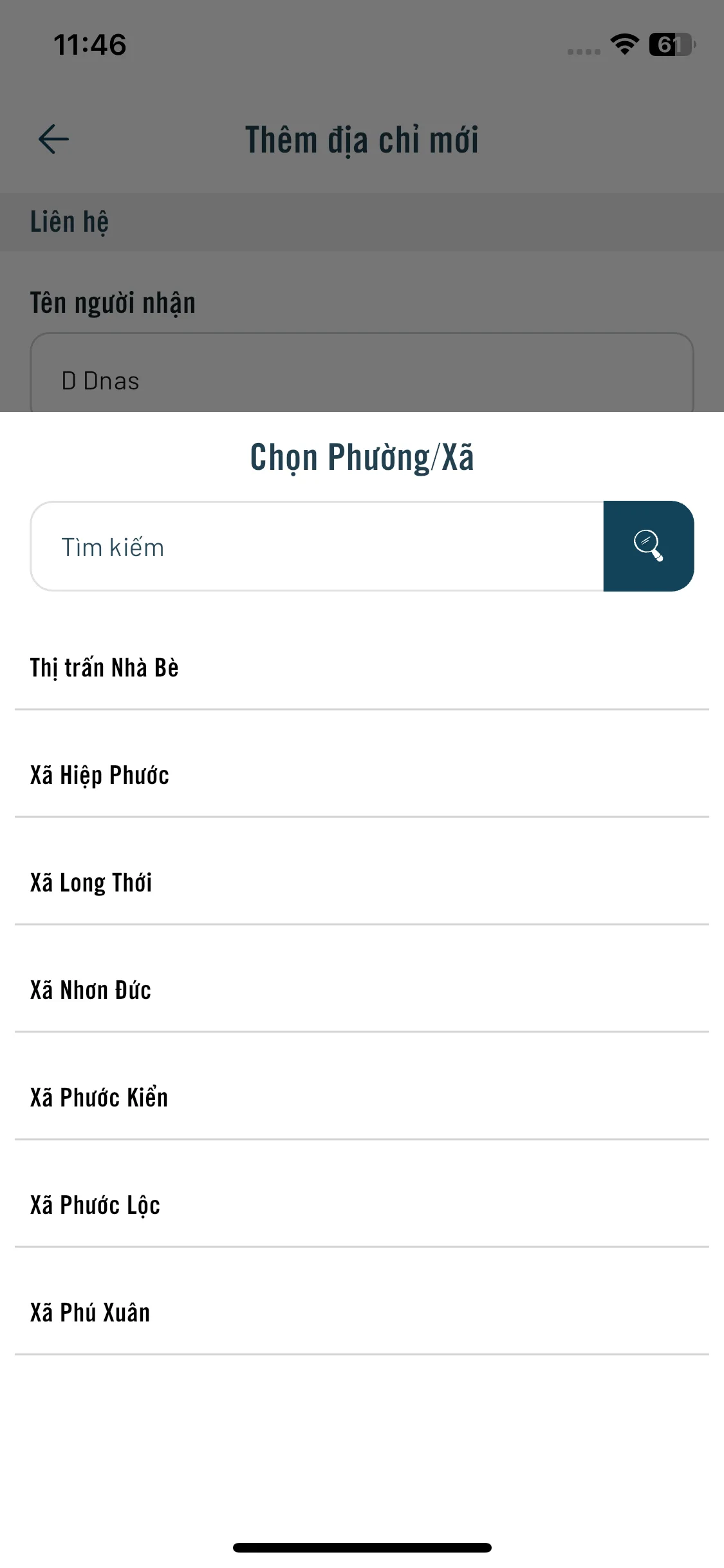724x1568 pixels.
Task: Choose Xã Long Thới as the ward
Action: click(x=92, y=883)
